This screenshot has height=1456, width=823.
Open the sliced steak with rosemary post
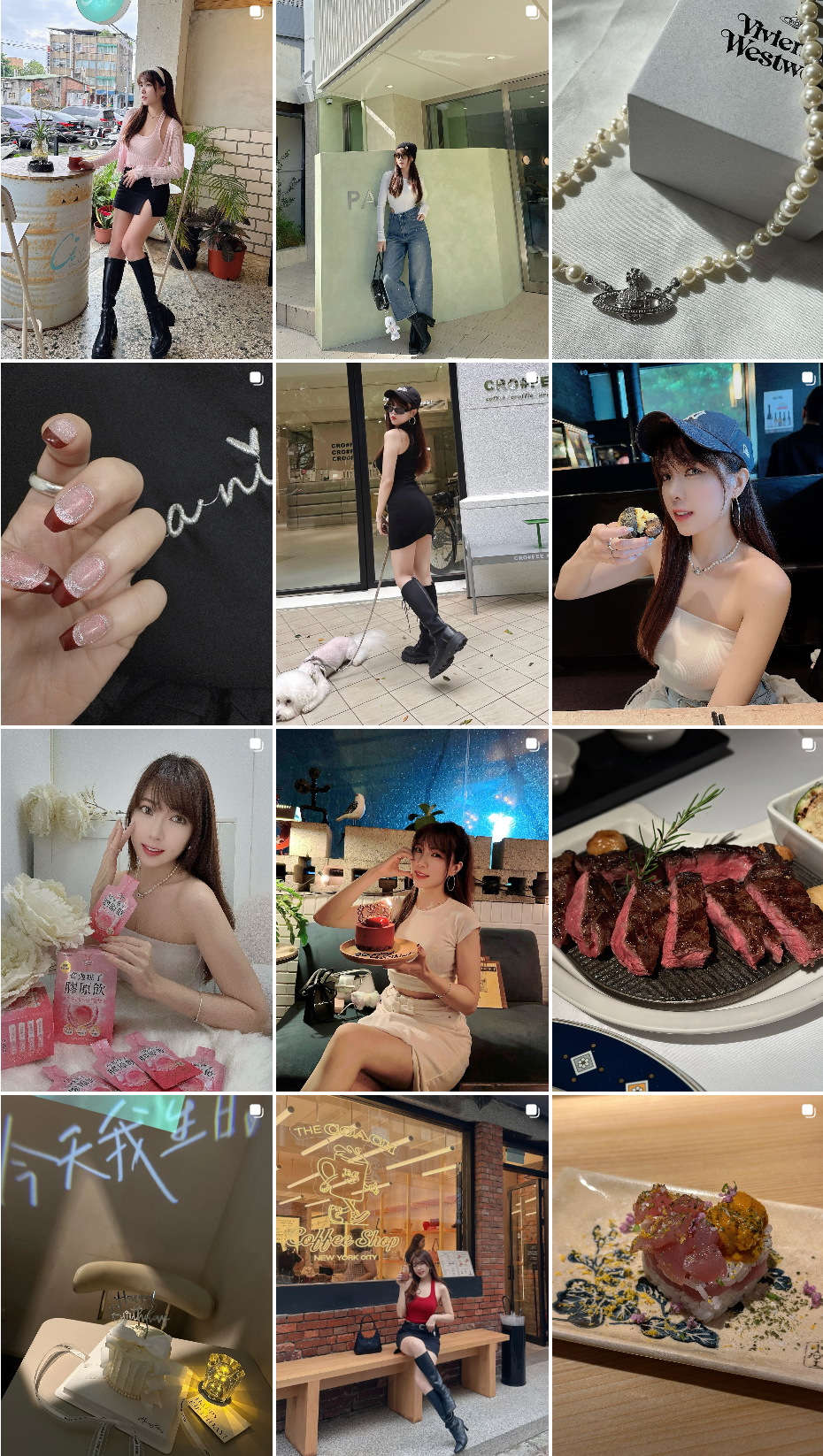688,909
